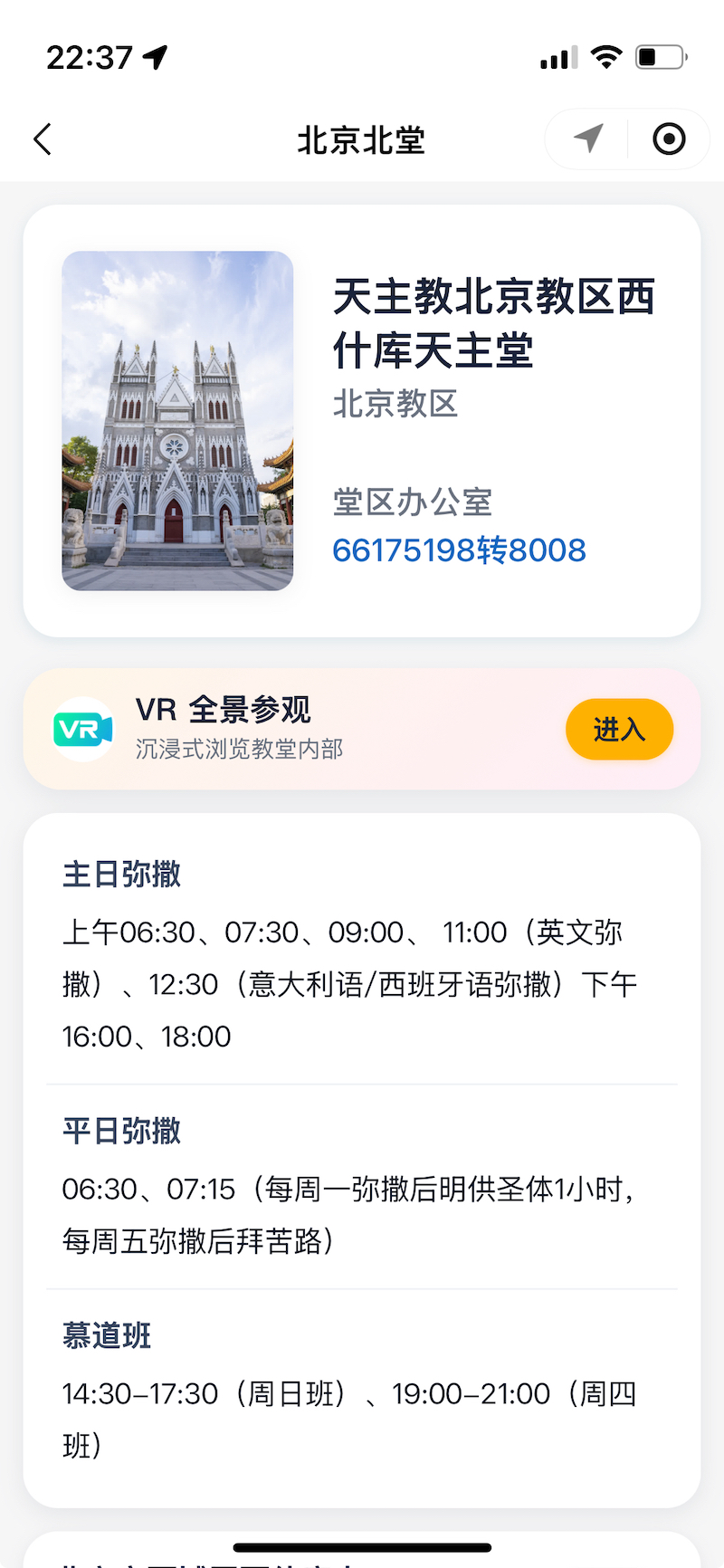This screenshot has height=1568, width=724.
Task: Open the church photo thumbnail
Action: [x=177, y=421]
